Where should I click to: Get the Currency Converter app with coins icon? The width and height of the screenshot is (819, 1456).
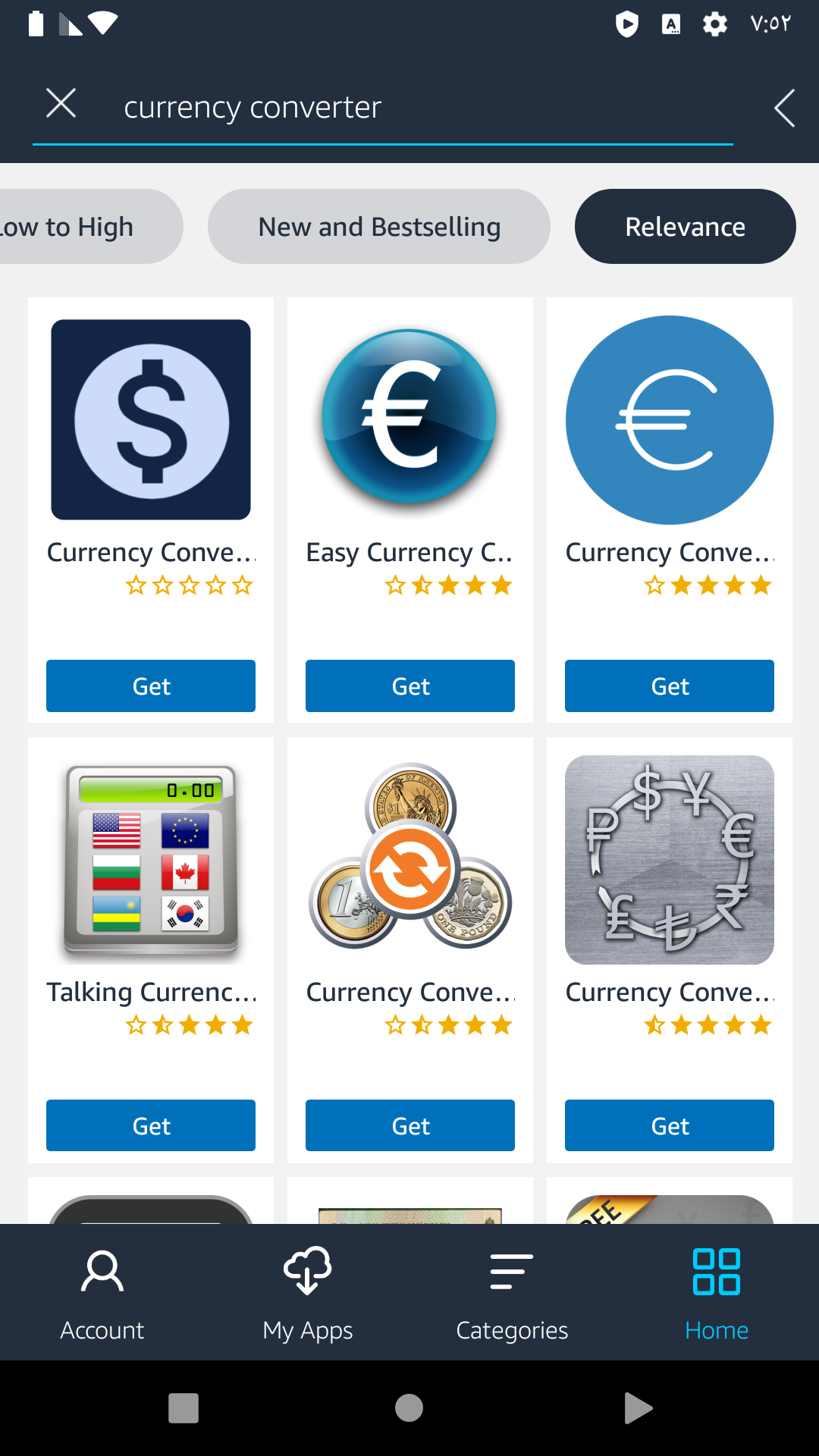[x=410, y=1126]
